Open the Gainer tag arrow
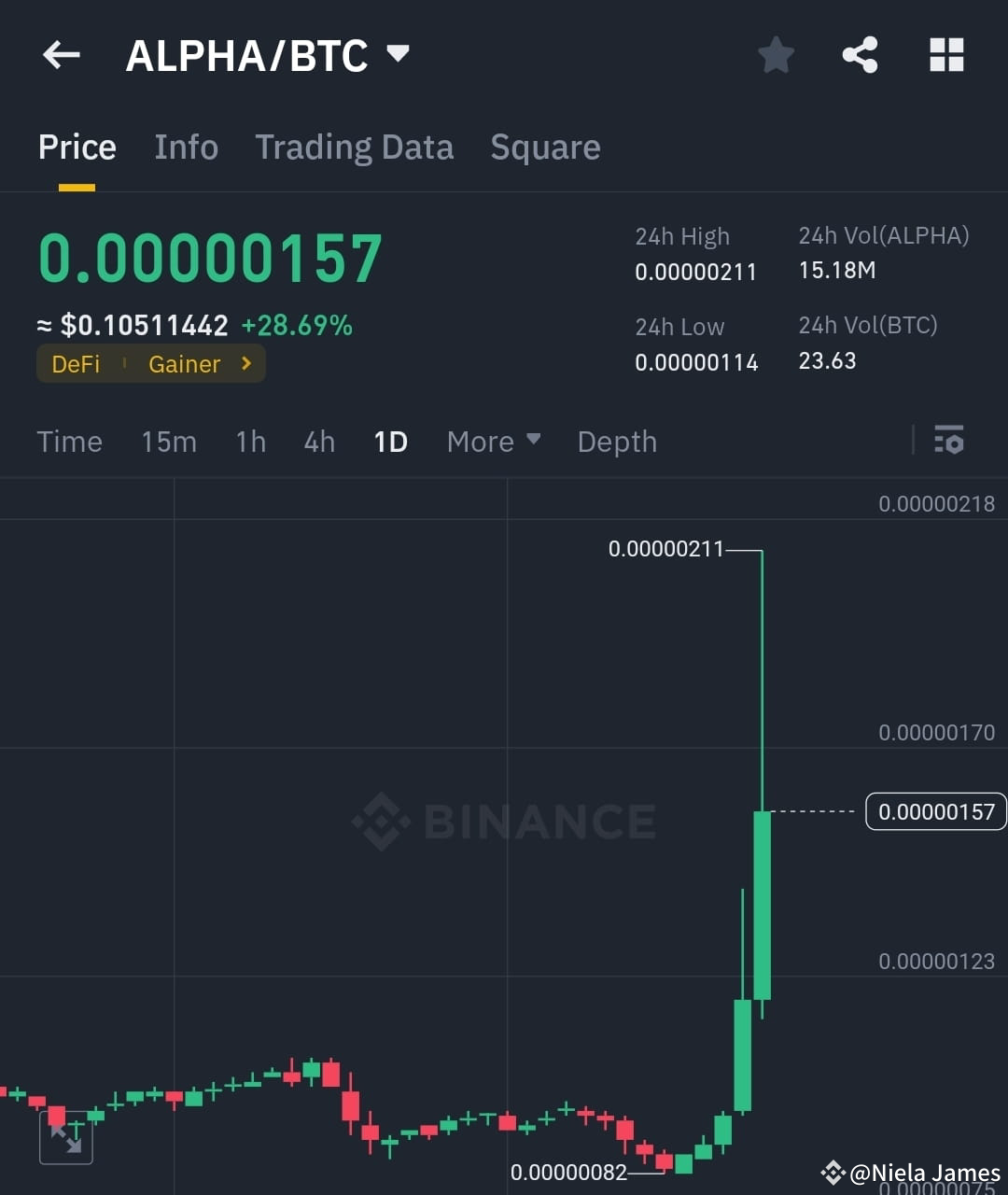Viewport: 1008px width, 1195px height. coord(245,364)
